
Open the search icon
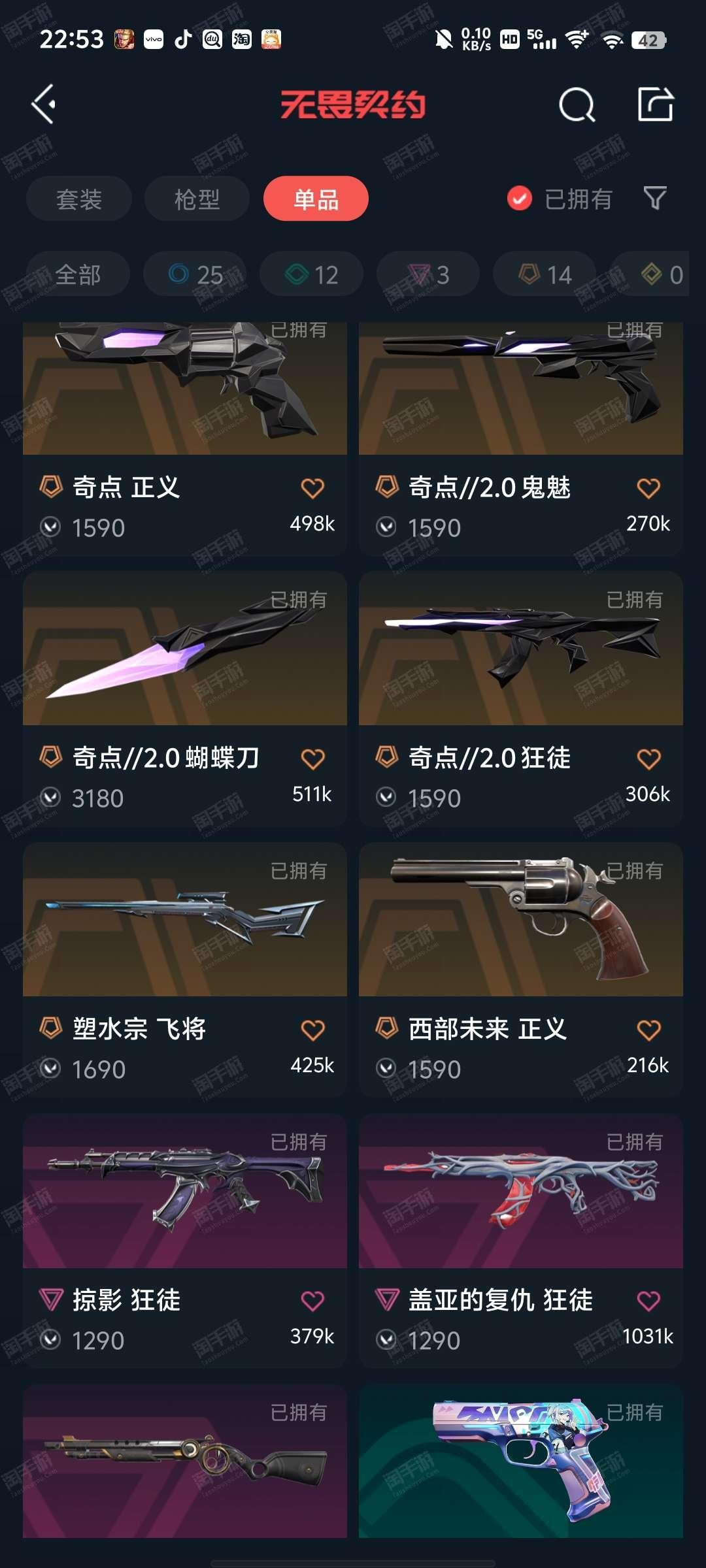coord(577,105)
